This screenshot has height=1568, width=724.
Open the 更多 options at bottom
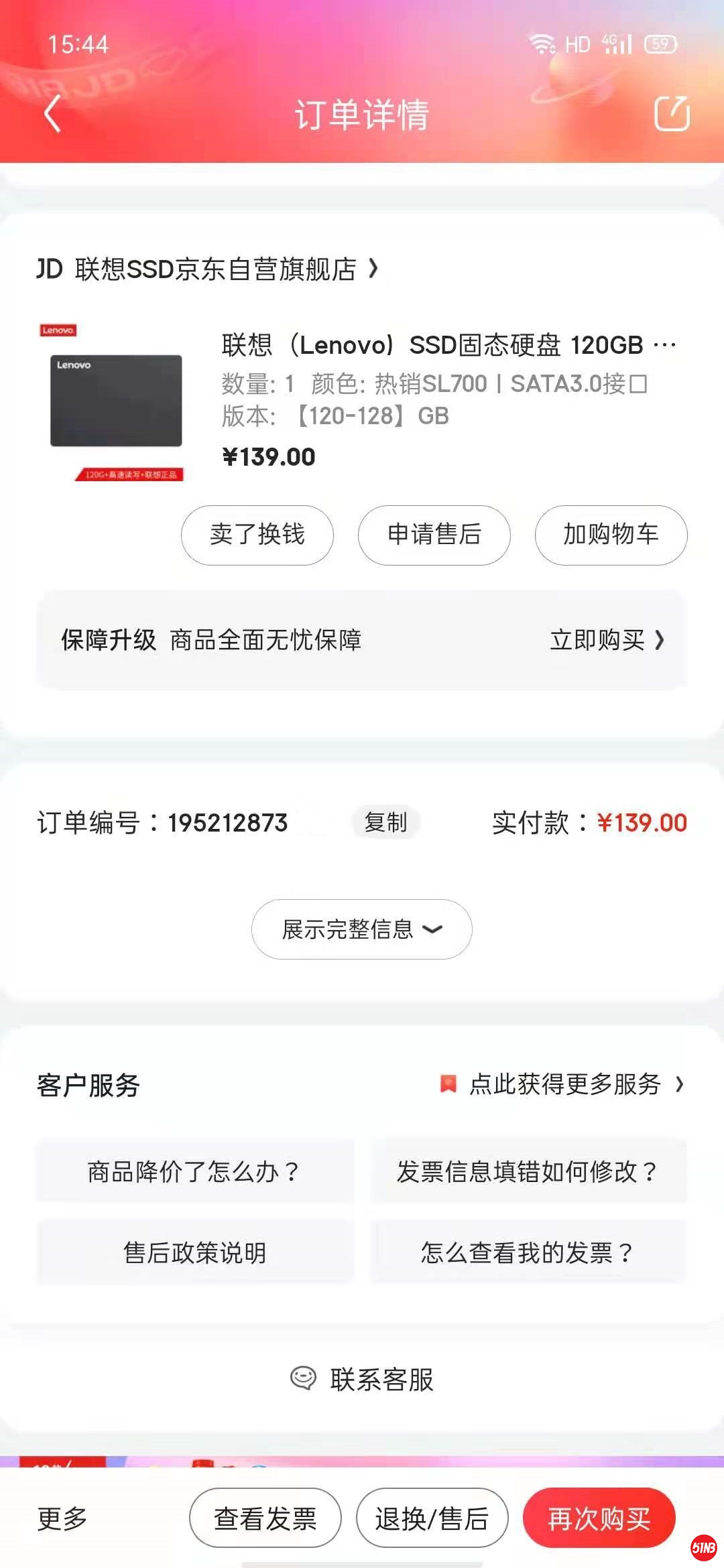pyautogui.click(x=62, y=1518)
